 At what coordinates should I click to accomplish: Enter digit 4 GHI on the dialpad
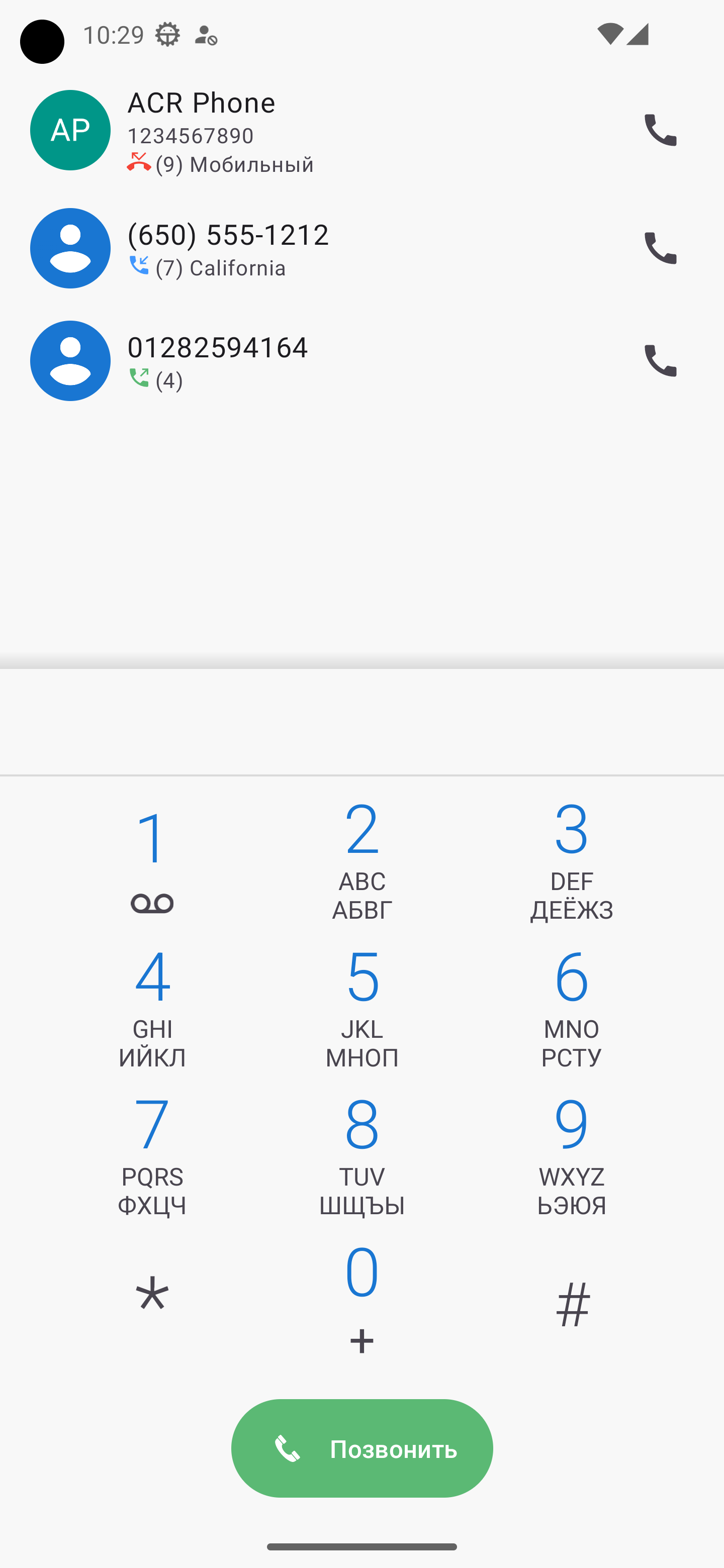[152, 1009]
